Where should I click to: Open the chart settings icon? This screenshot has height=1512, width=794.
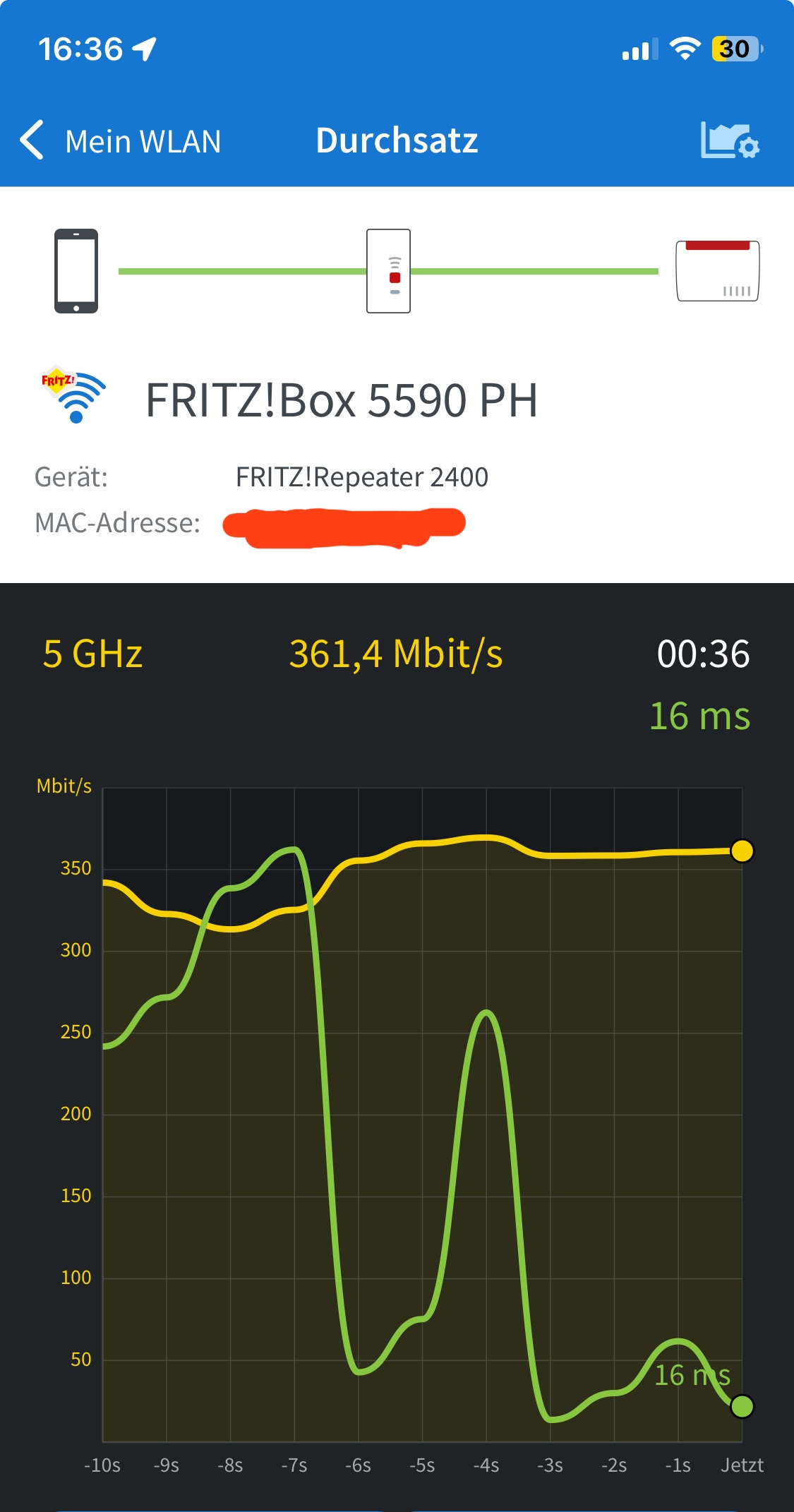point(729,140)
